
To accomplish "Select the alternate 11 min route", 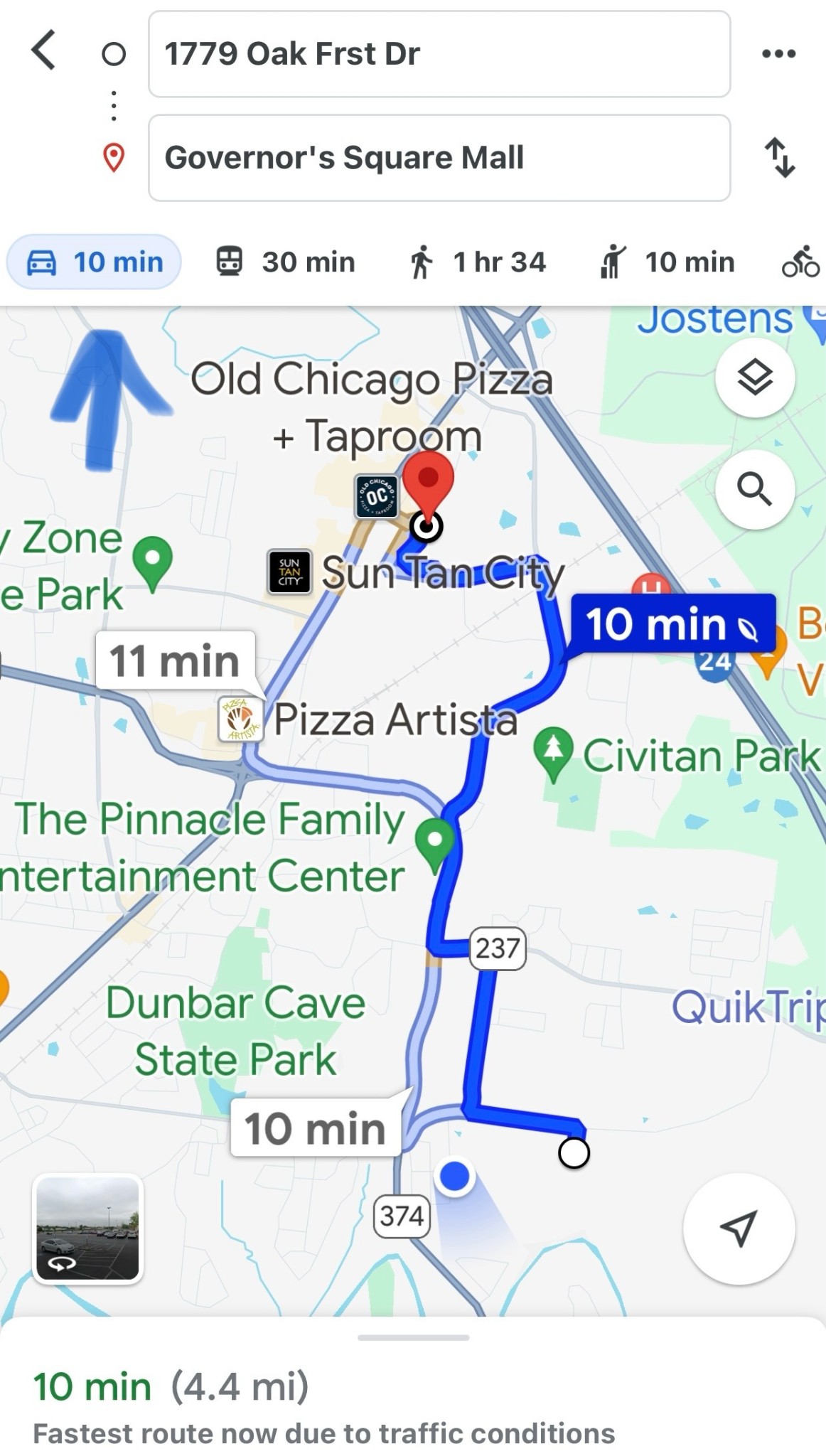I will [174, 660].
